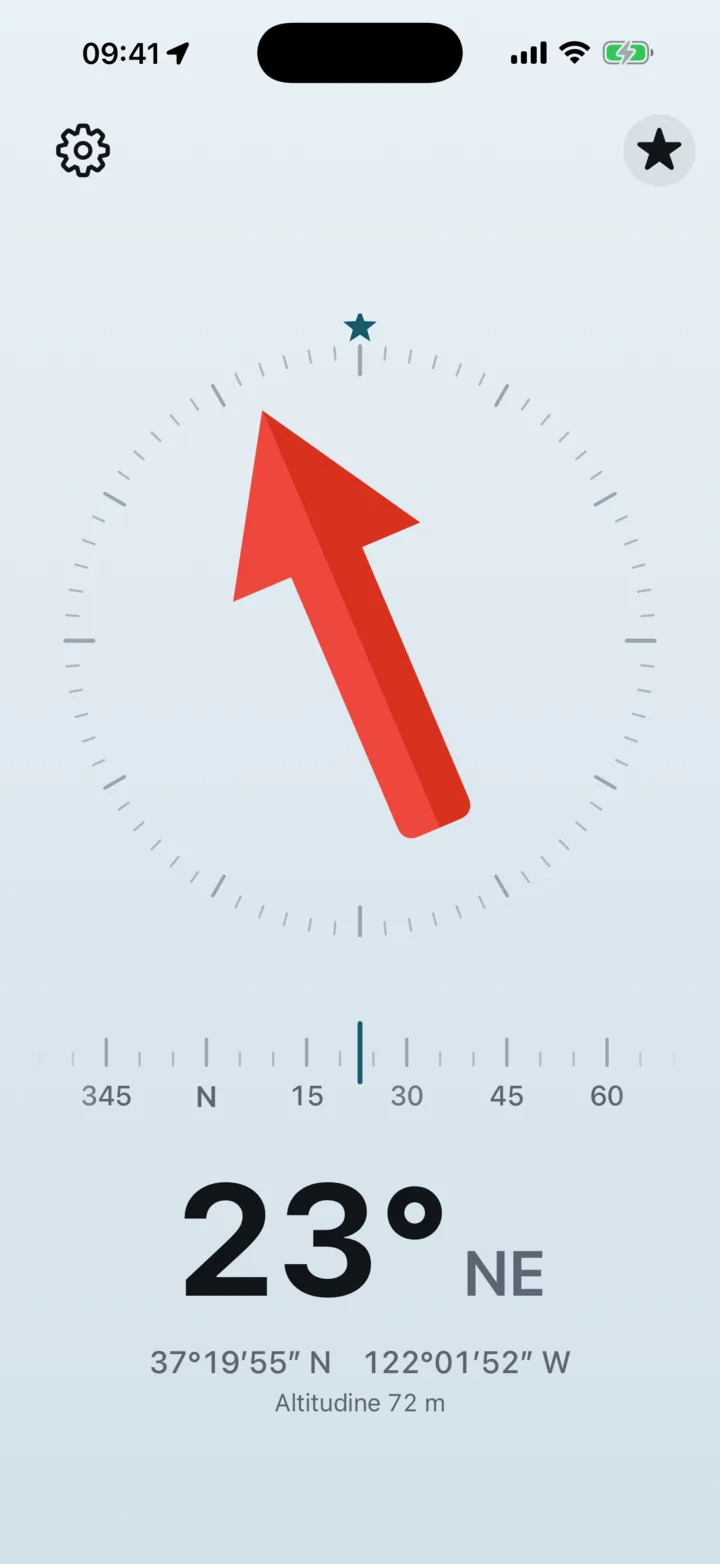This screenshot has width=720, height=1564.
Task: Open the settings gear
Action: pos(83,151)
